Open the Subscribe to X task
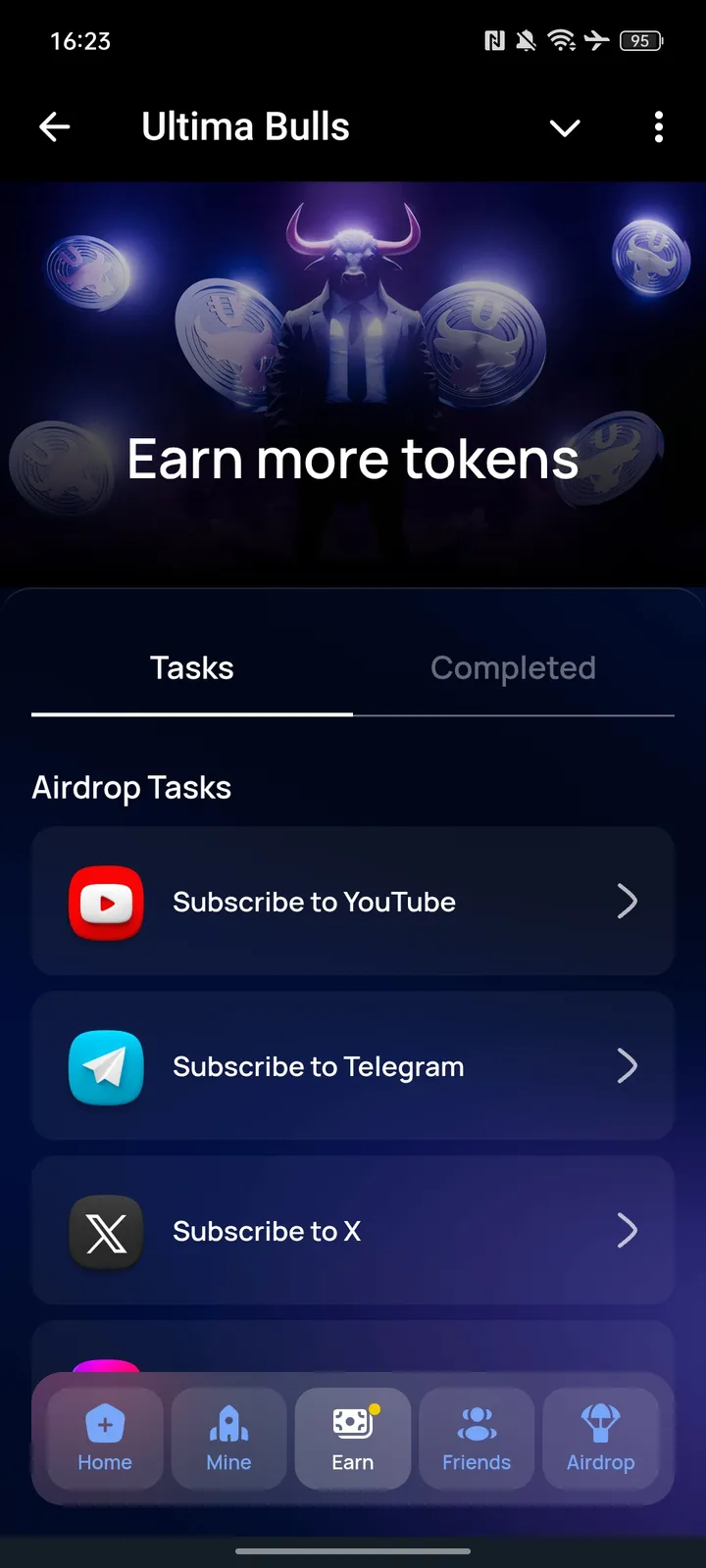This screenshot has height=1568, width=706. [353, 1231]
